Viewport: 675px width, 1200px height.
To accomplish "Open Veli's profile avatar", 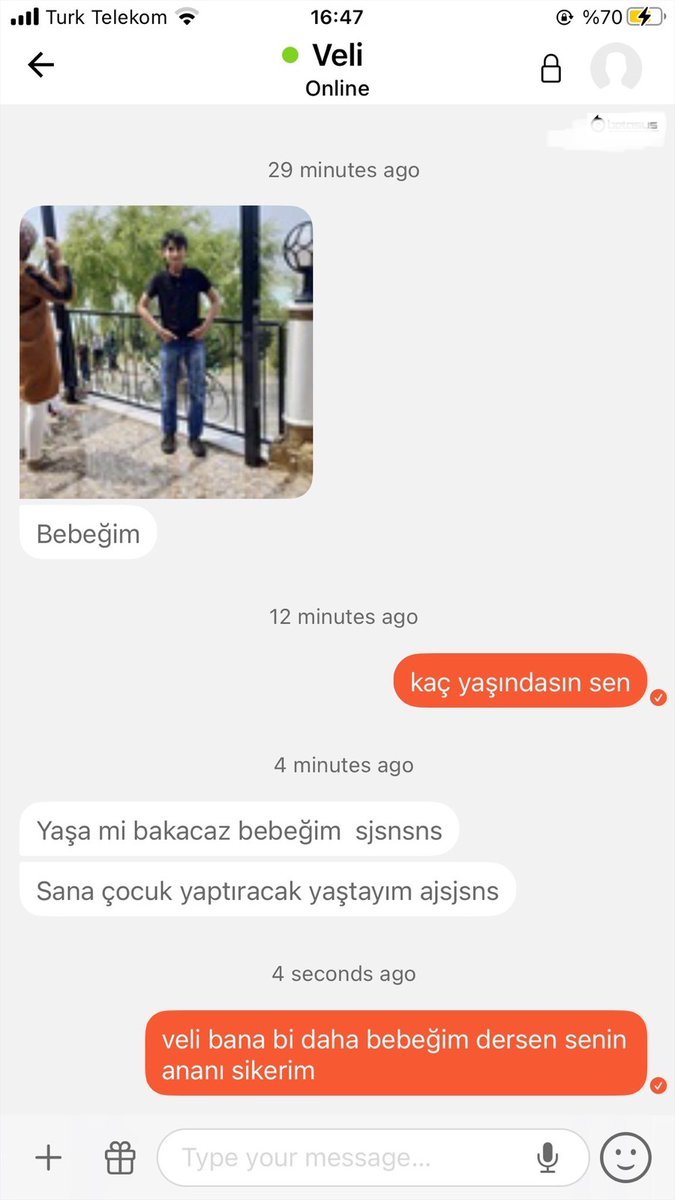I will (615, 68).
